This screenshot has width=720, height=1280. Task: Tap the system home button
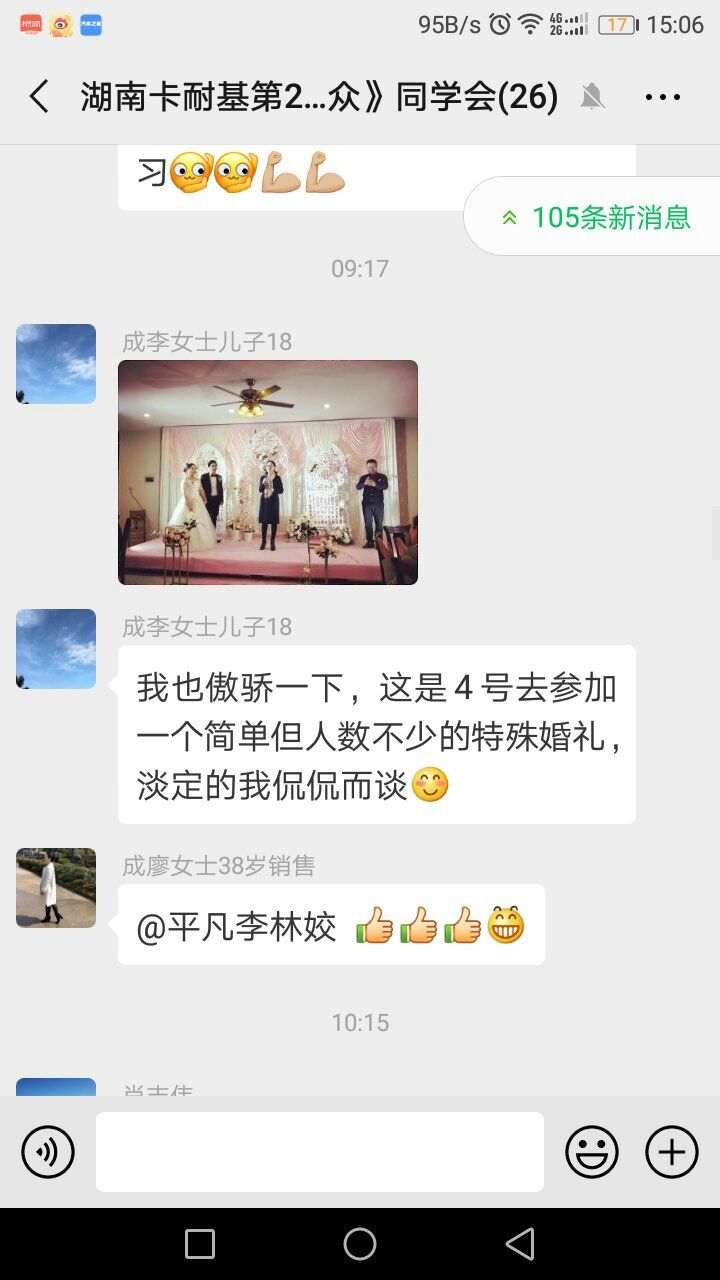point(360,1244)
